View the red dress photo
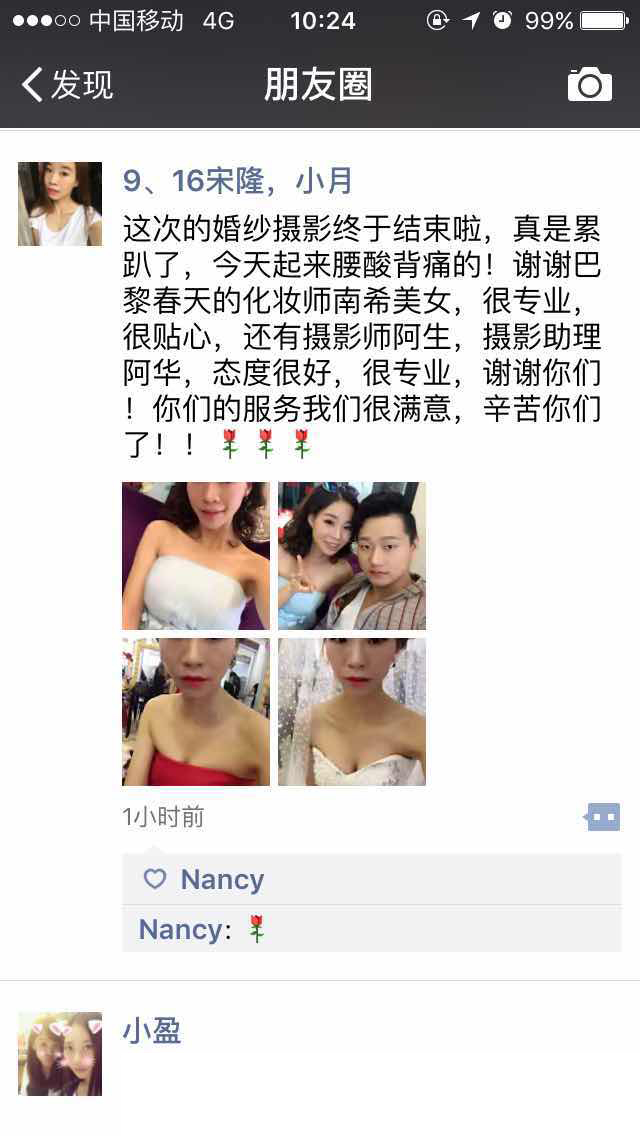Viewport: 640px width, 1136px height. click(196, 712)
